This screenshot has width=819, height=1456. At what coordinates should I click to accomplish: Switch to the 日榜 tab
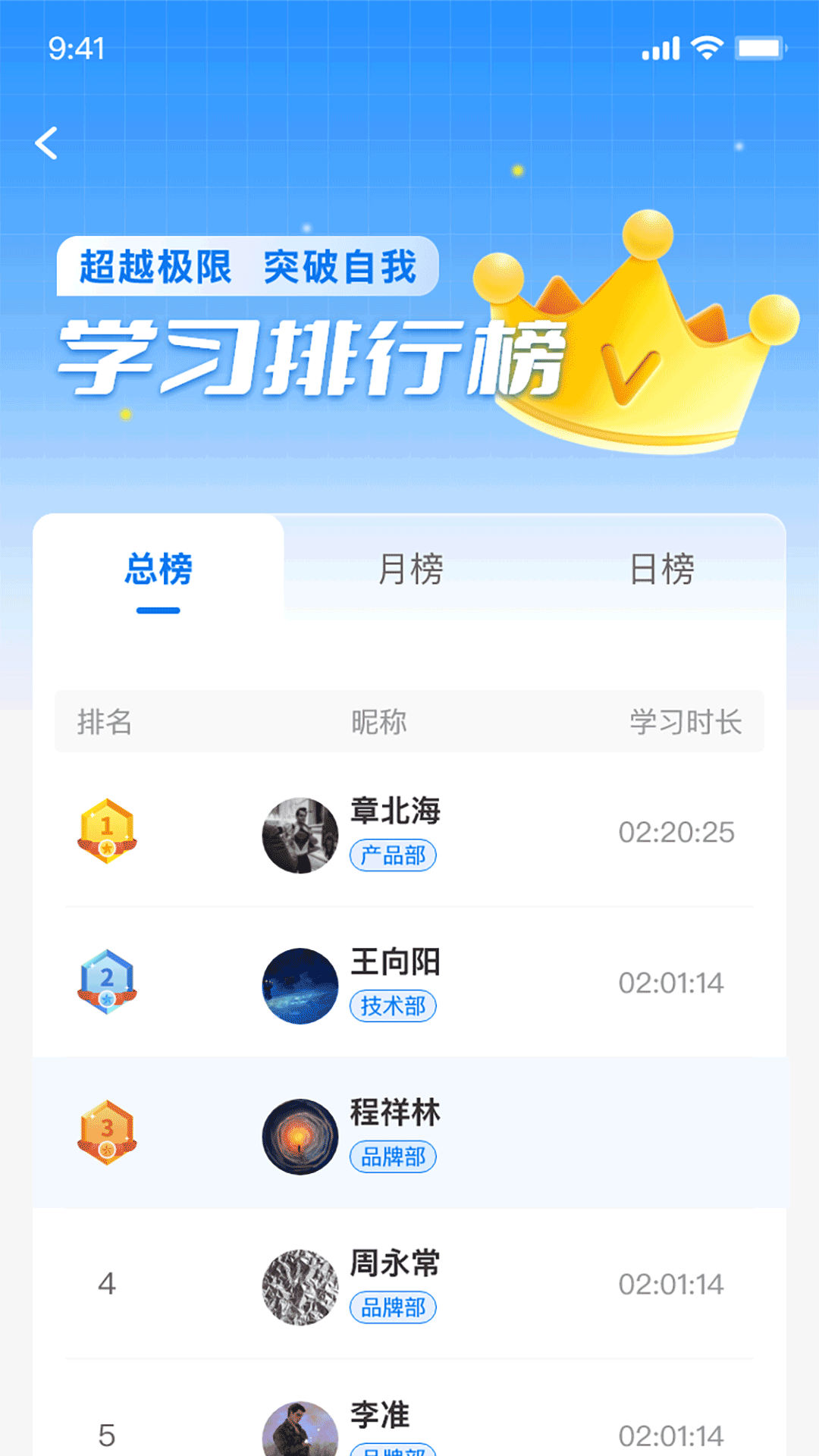(x=664, y=571)
